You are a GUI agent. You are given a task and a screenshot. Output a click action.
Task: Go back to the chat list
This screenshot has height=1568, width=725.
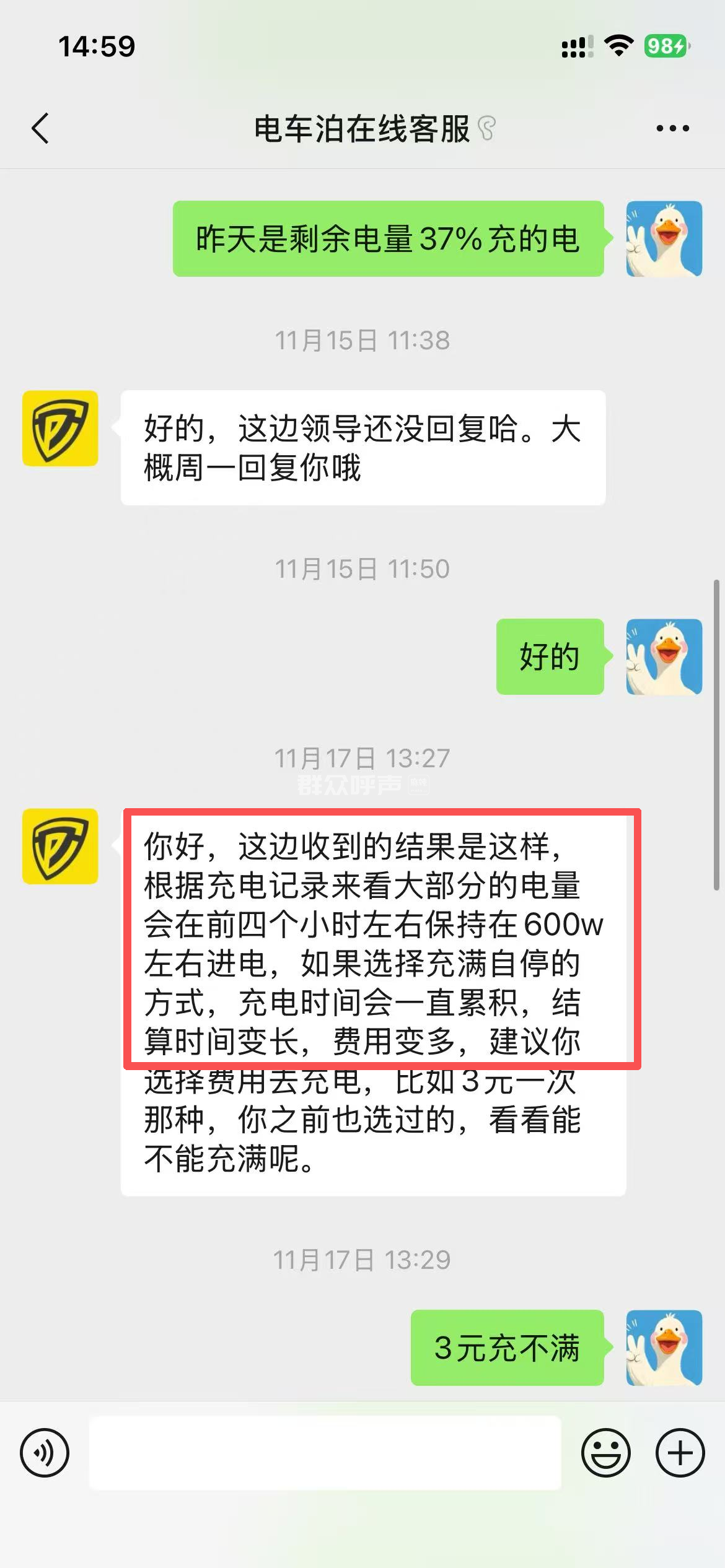(41, 129)
